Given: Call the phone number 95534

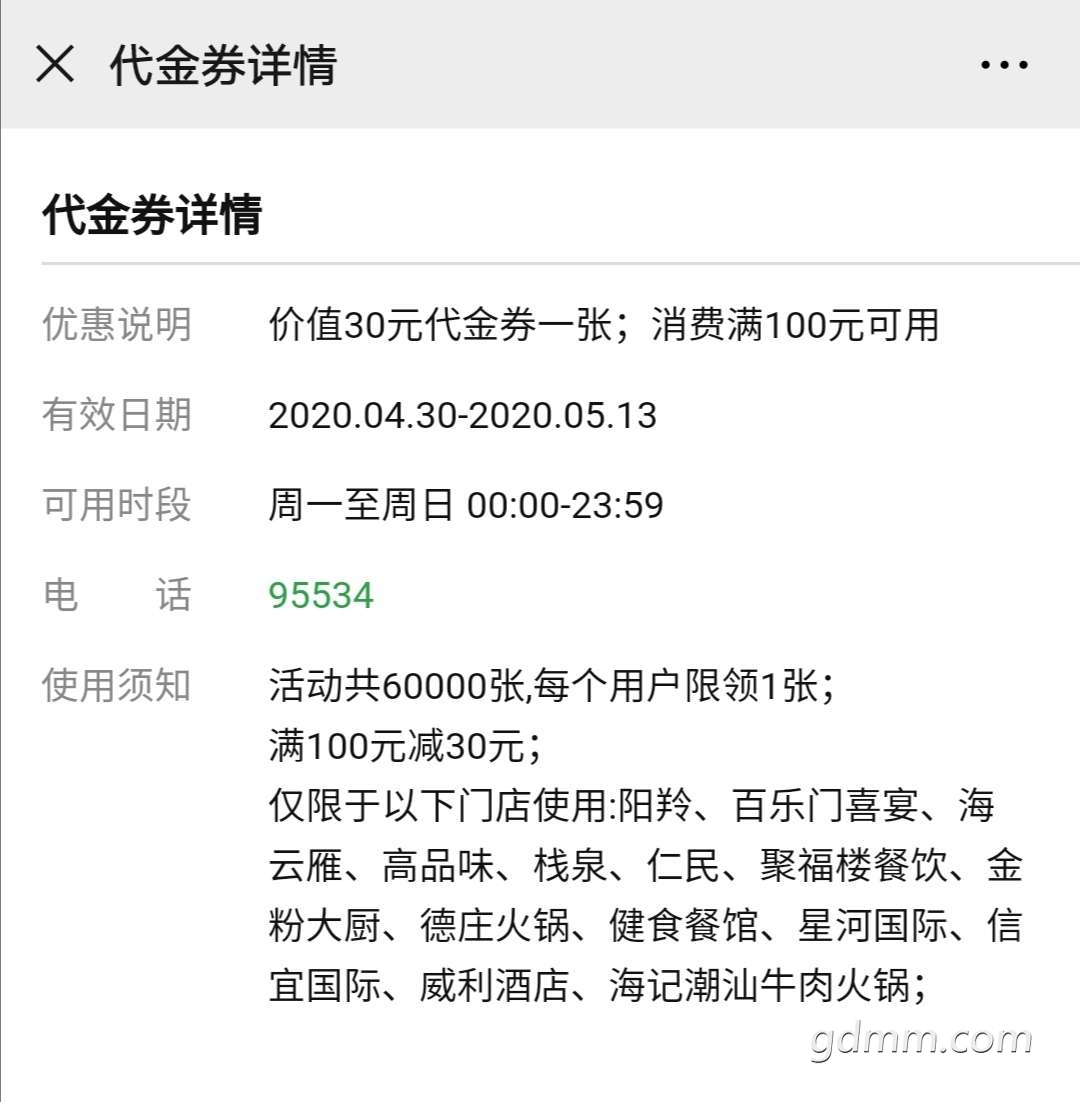Looking at the screenshot, I should [321, 596].
